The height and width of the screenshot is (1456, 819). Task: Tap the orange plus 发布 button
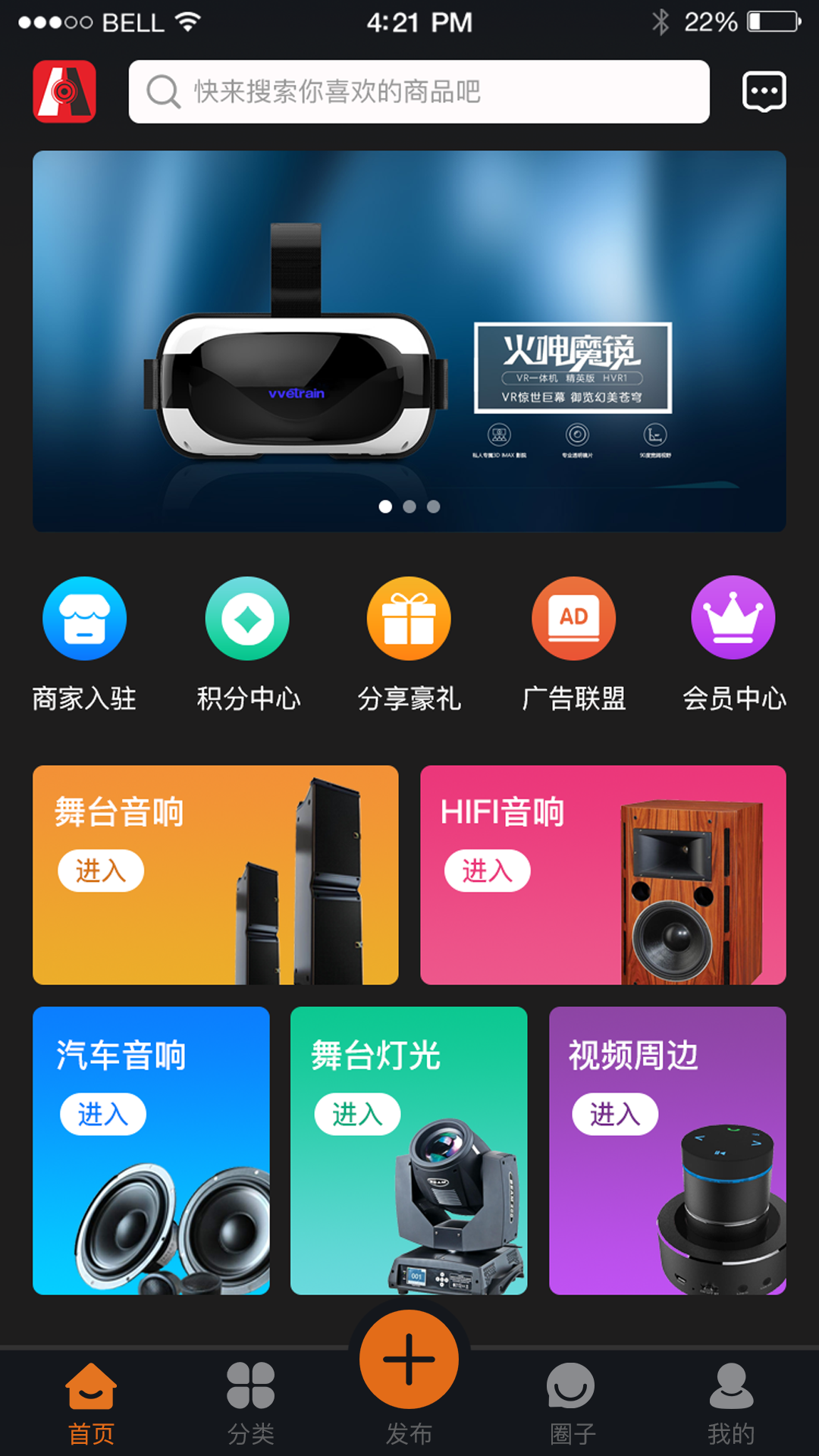tap(409, 1360)
